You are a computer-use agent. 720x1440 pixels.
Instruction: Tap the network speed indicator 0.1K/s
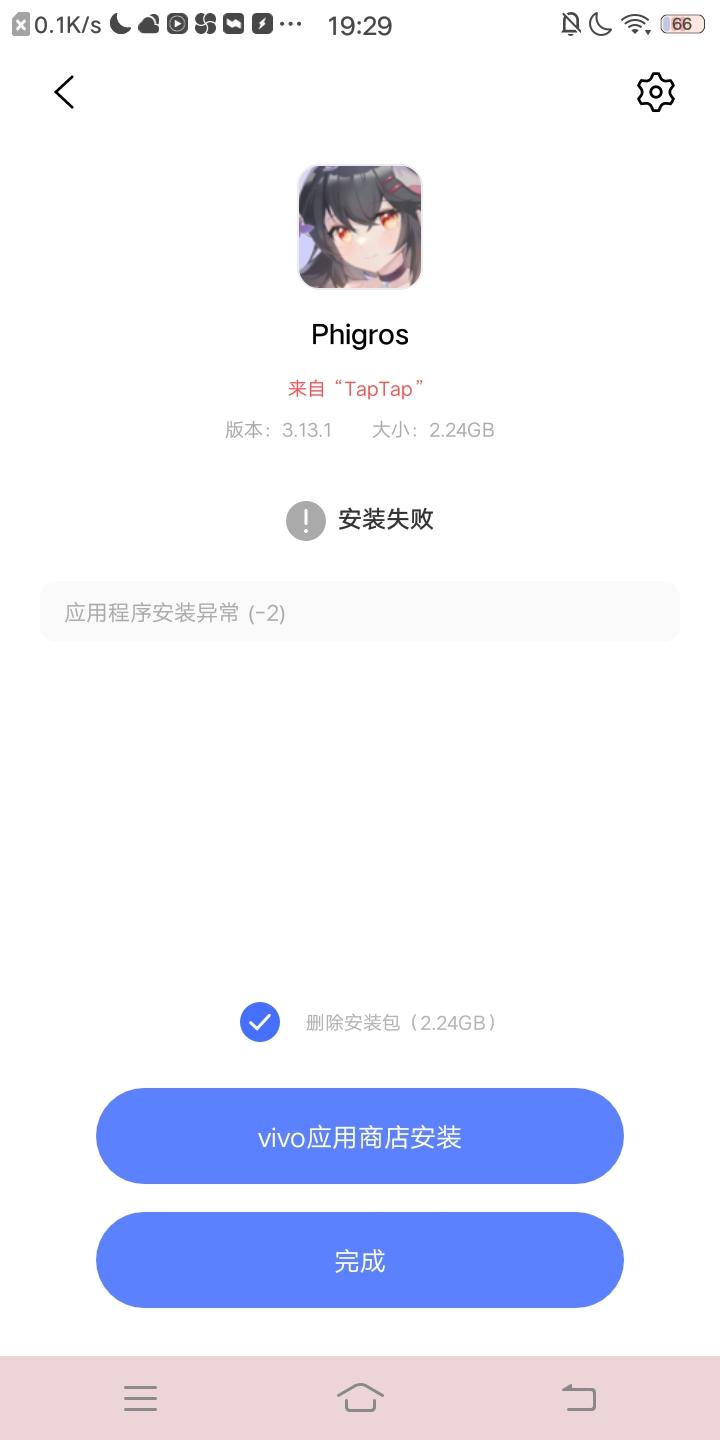pos(55,25)
